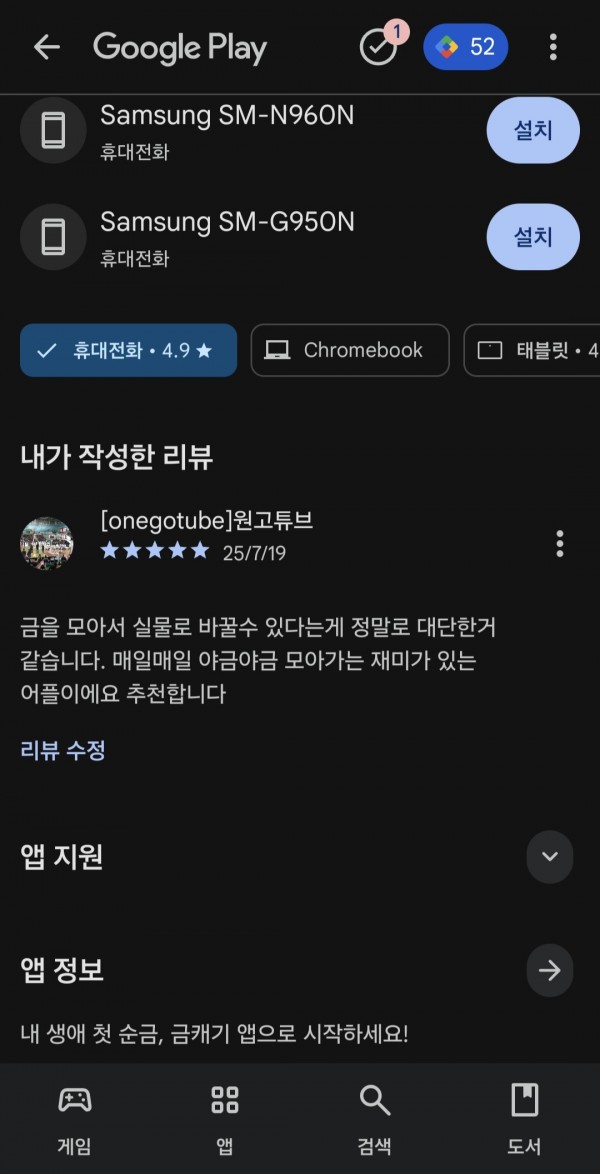Open options menu for my review
Screen dimensions: 600x1174
click(x=560, y=544)
